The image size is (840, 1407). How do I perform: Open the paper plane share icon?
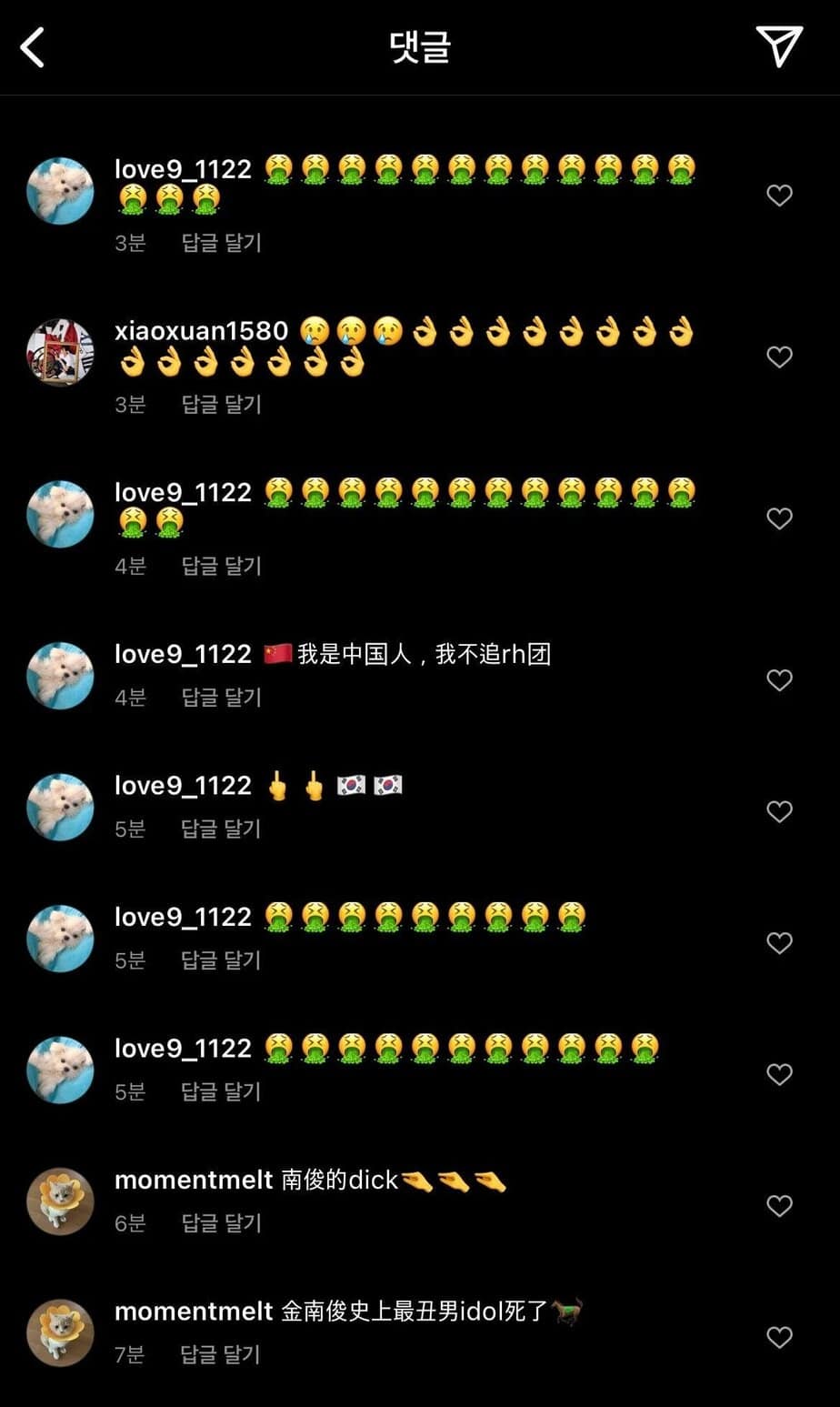[x=779, y=46]
